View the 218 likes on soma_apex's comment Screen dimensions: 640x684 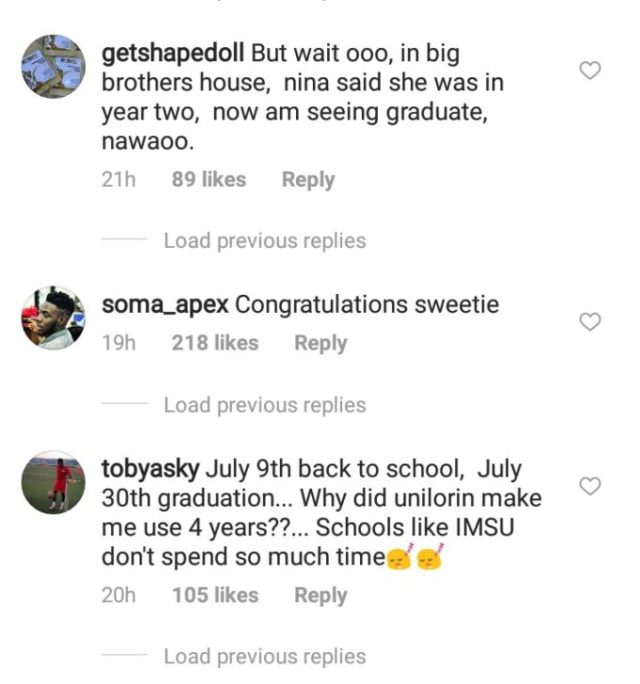[214, 343]
